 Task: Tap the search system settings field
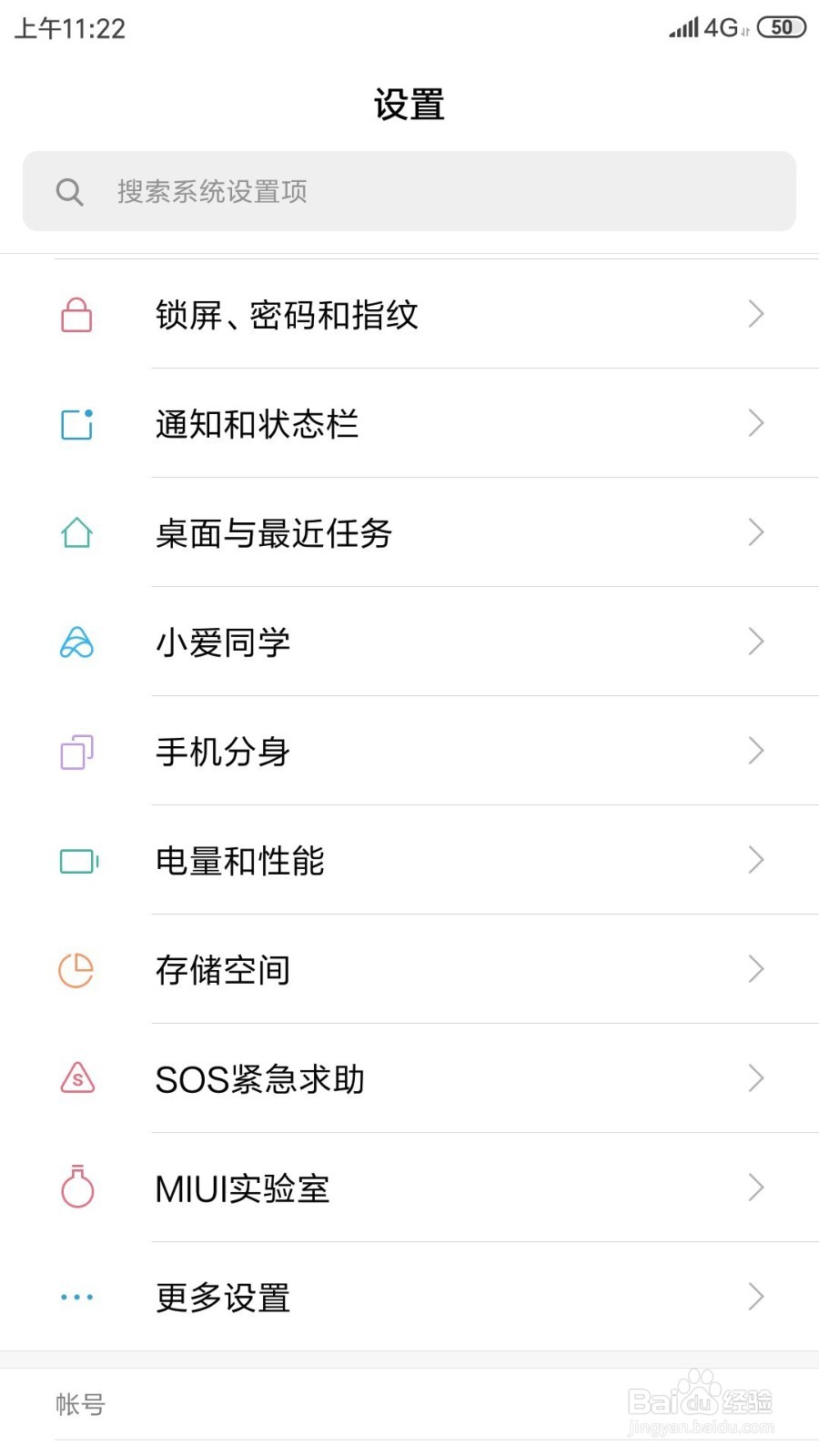coord(409,191)
